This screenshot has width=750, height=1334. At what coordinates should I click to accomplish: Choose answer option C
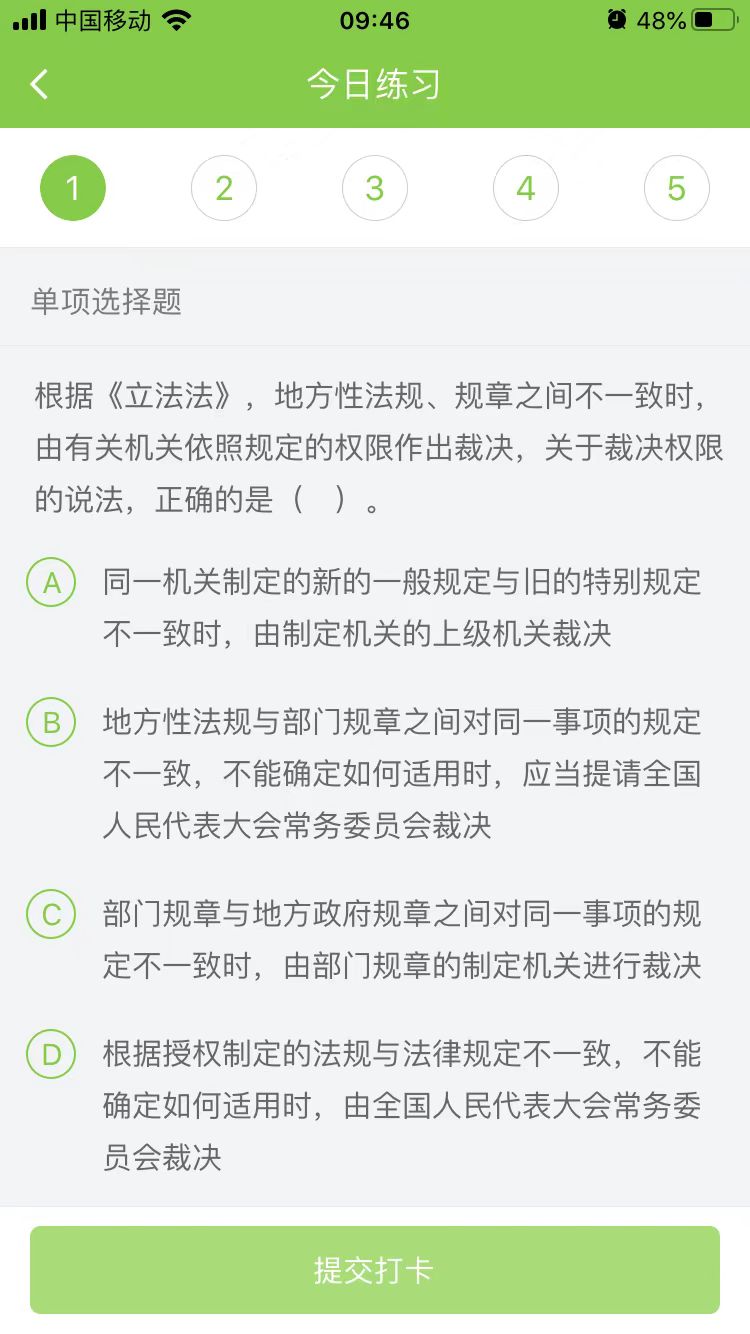pyautogui.click(x=52, y=915)
